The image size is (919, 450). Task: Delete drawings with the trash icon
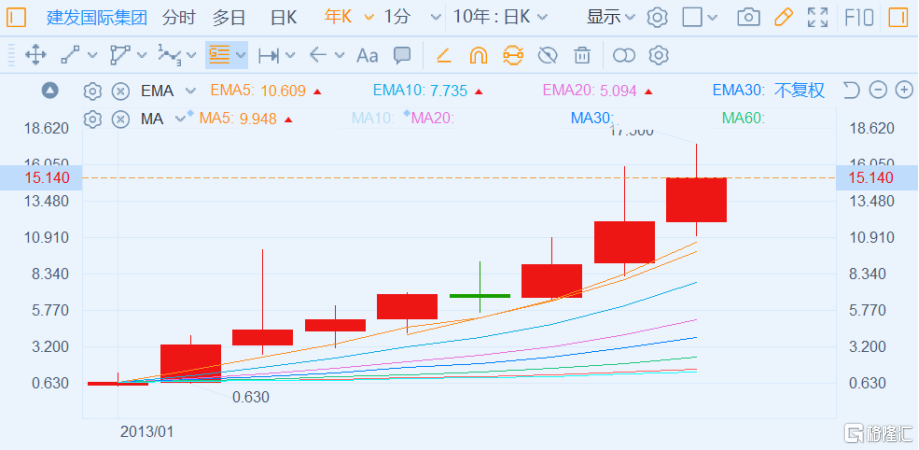(x=582, y=55)
